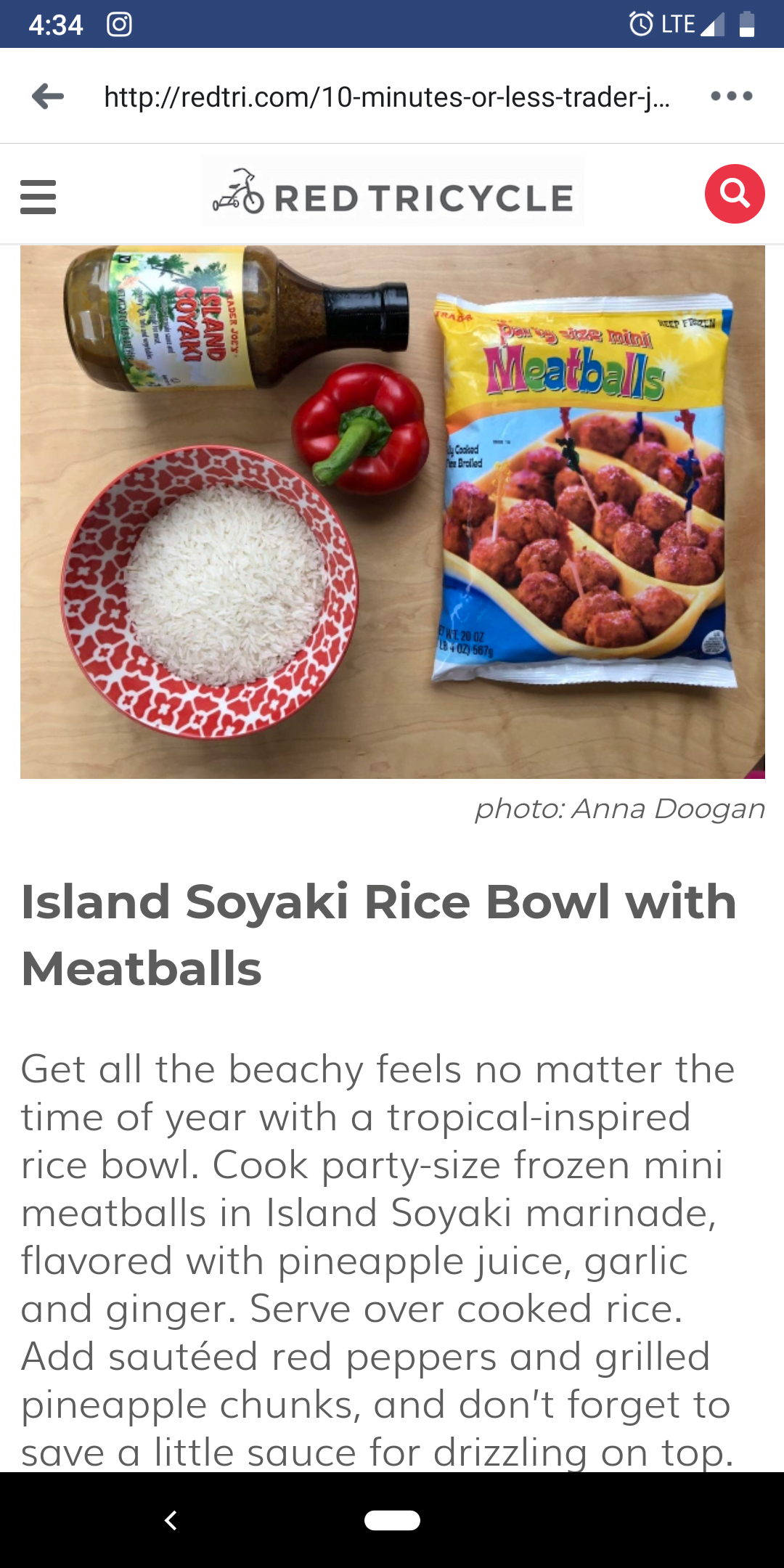Go to the Red Tricycle homepage
The image size is (784, 1568).
pos(393,192)
